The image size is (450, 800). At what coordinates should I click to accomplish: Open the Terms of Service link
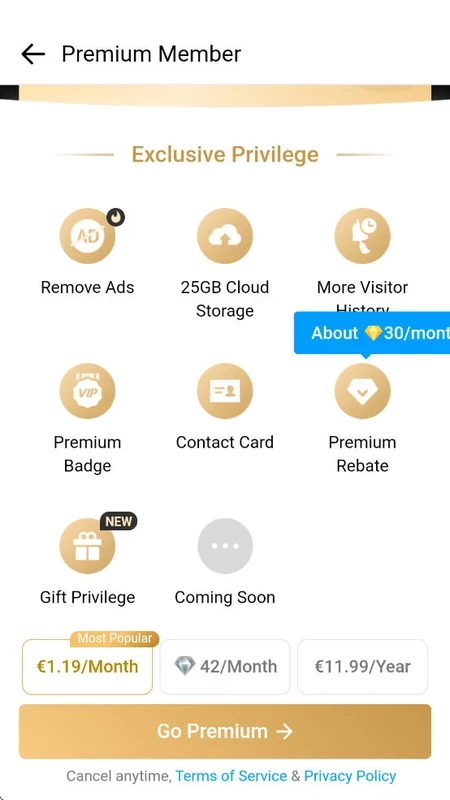[x=231, y=776]
